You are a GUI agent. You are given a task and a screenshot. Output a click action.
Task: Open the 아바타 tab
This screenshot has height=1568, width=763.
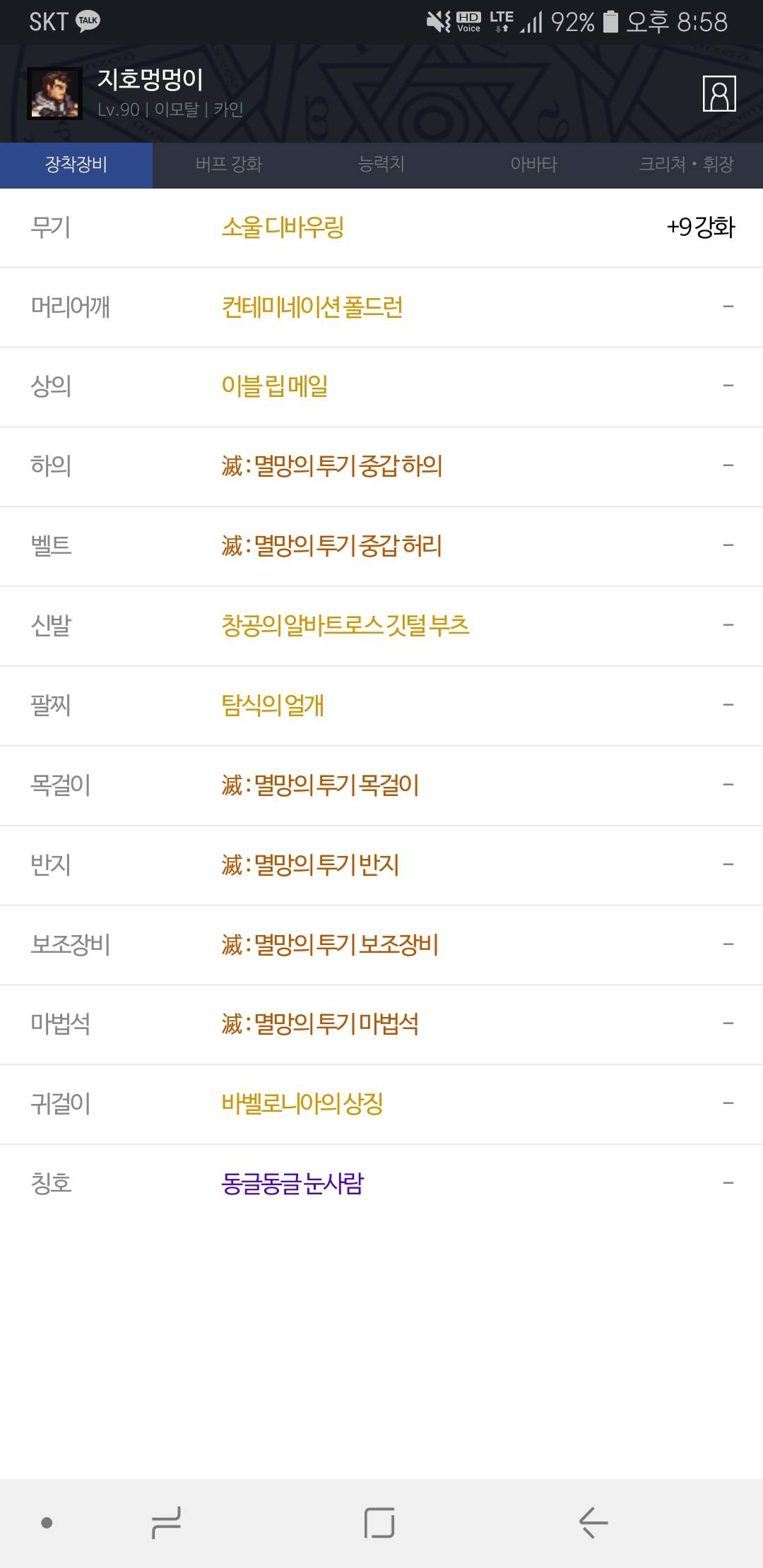pyautogui.click(x=534, y=165)
